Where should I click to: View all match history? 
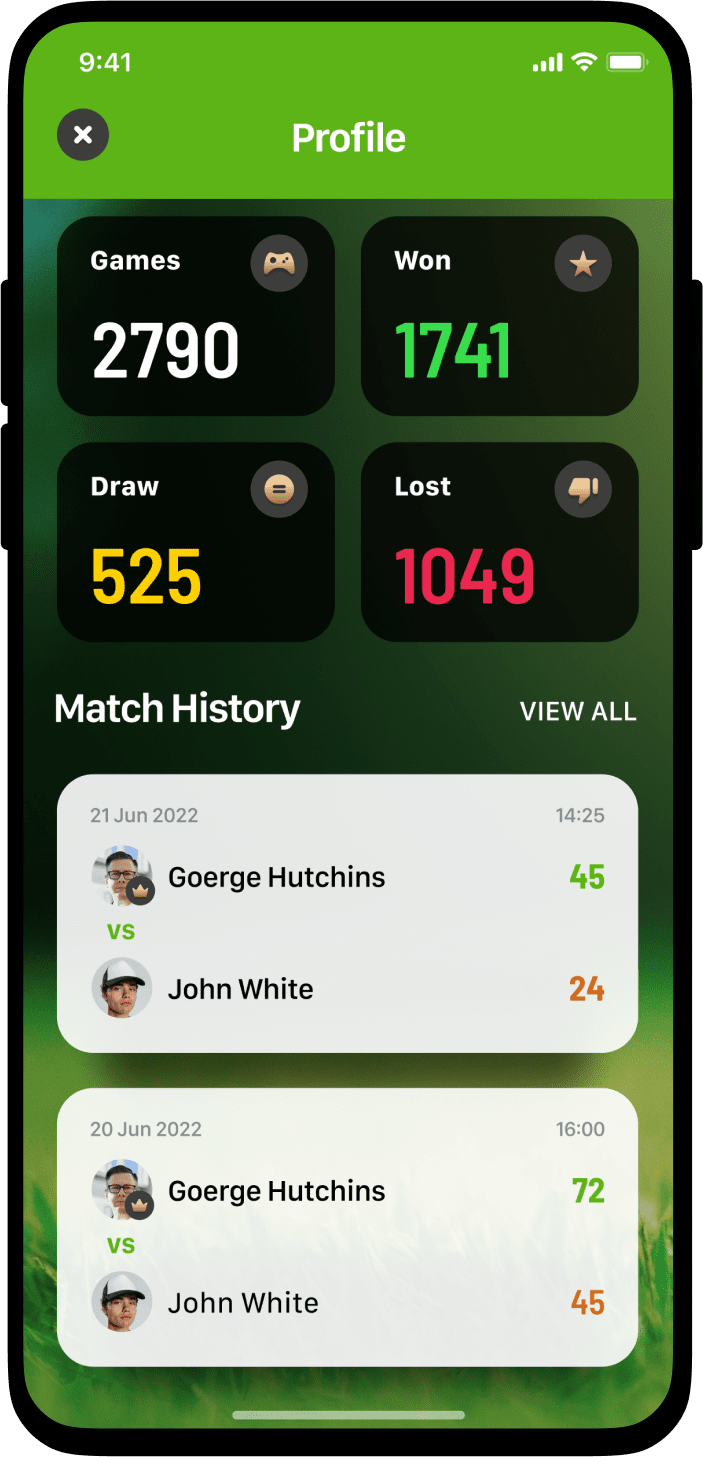[578, 711]
